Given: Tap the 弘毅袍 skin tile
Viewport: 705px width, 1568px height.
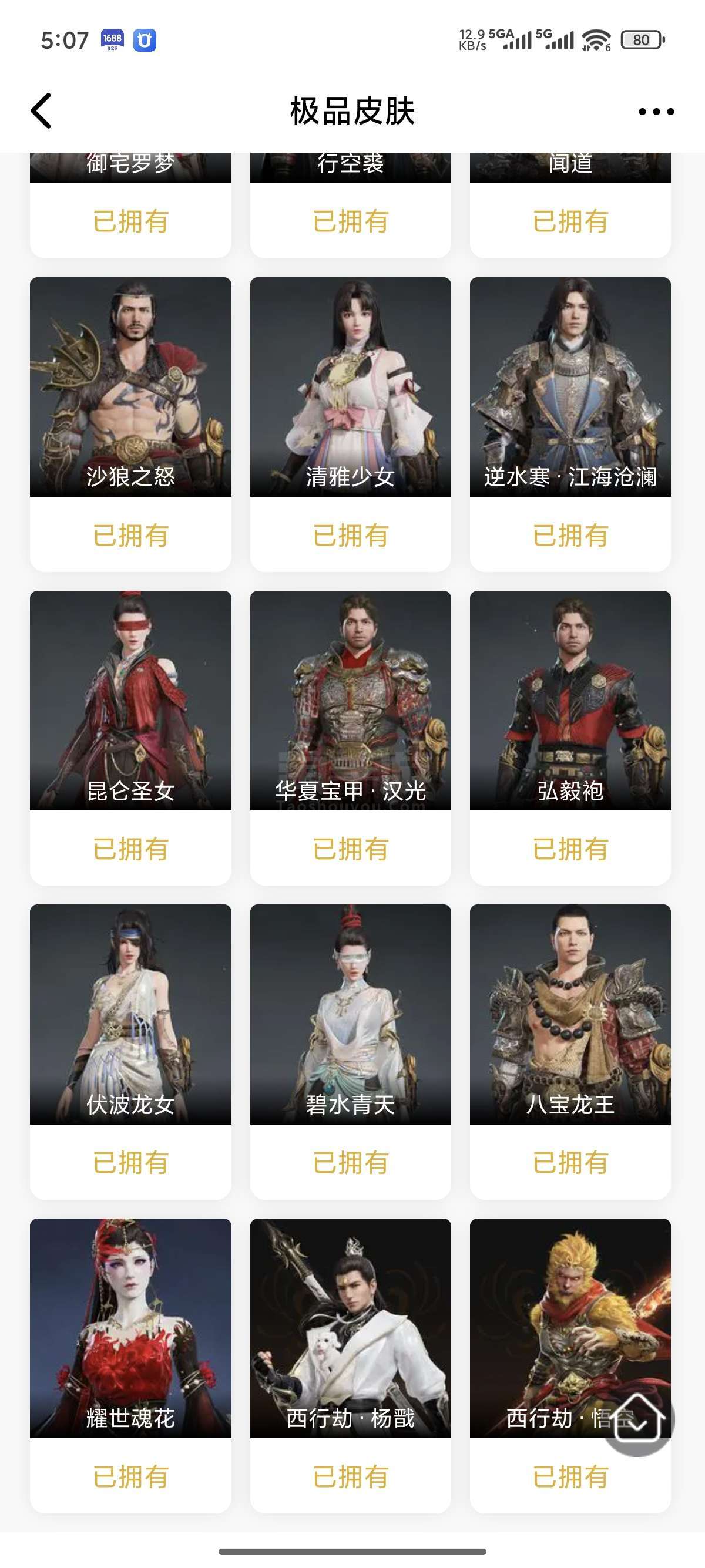Looking at the screenshot, I should point(570,738).
